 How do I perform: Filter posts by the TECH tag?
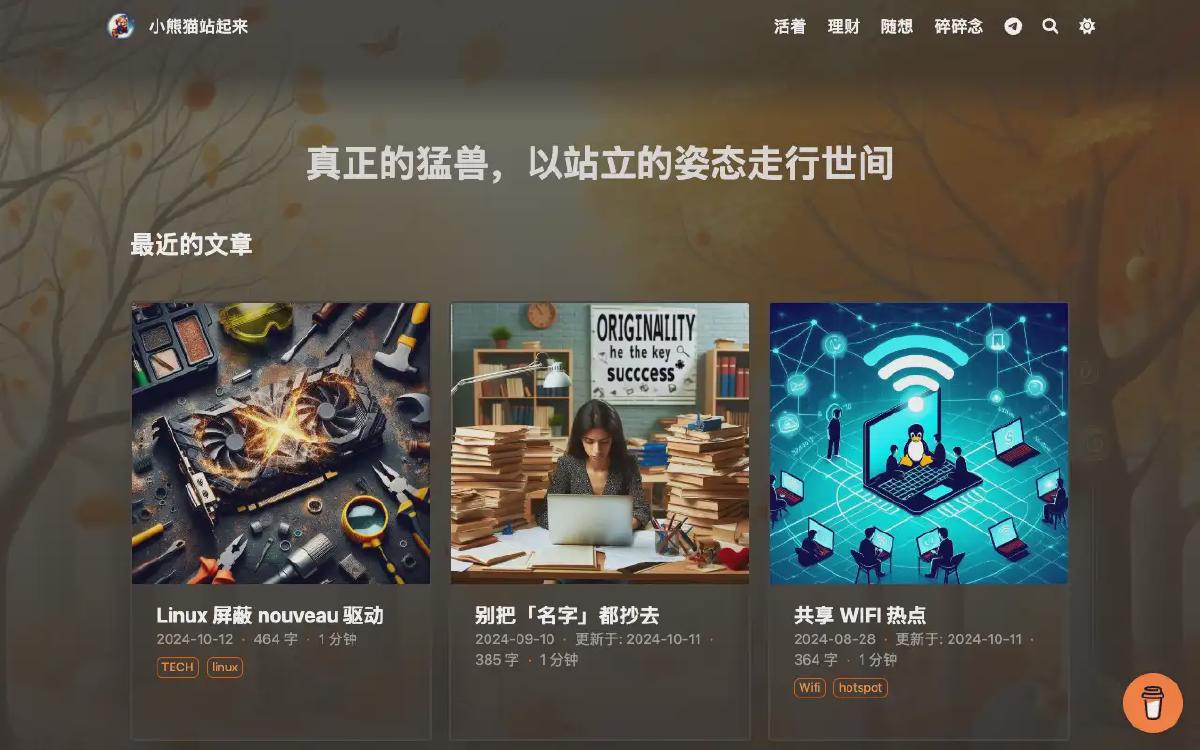click(x=177, y=667)
